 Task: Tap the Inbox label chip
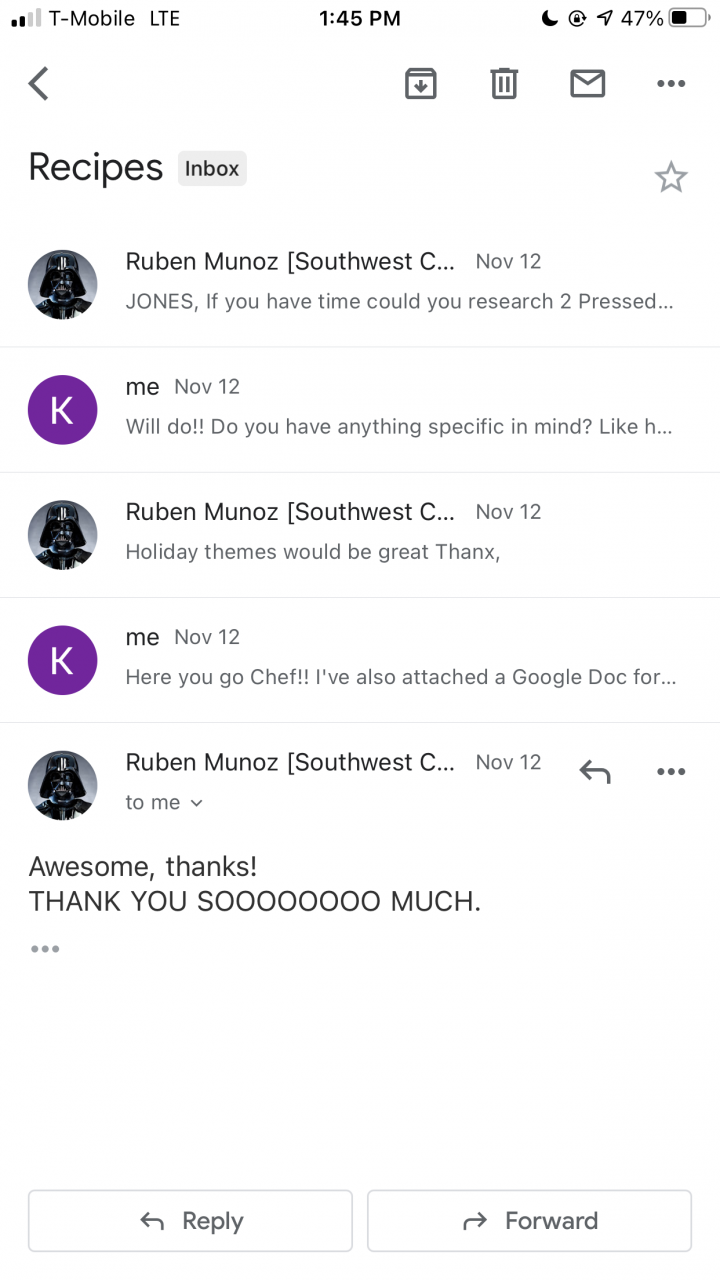pos(212,169)
